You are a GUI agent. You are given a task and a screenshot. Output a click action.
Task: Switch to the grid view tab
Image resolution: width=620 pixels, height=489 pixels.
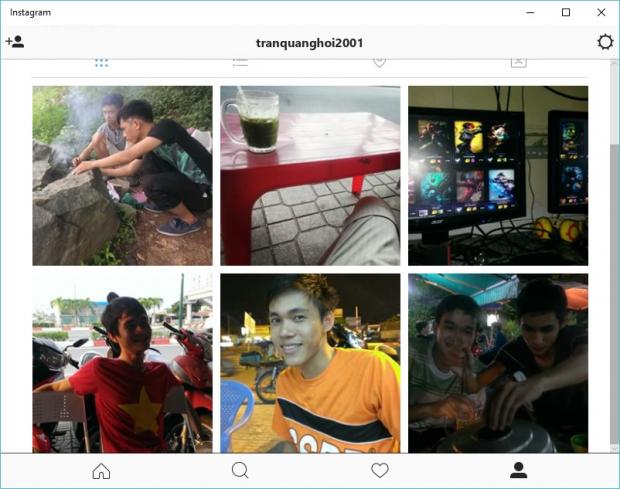pyautogui.click(x=101, y=63)
